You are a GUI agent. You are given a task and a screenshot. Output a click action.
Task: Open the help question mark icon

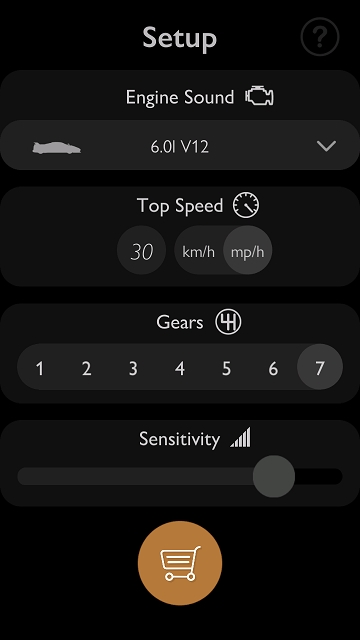tap(320, 37)
